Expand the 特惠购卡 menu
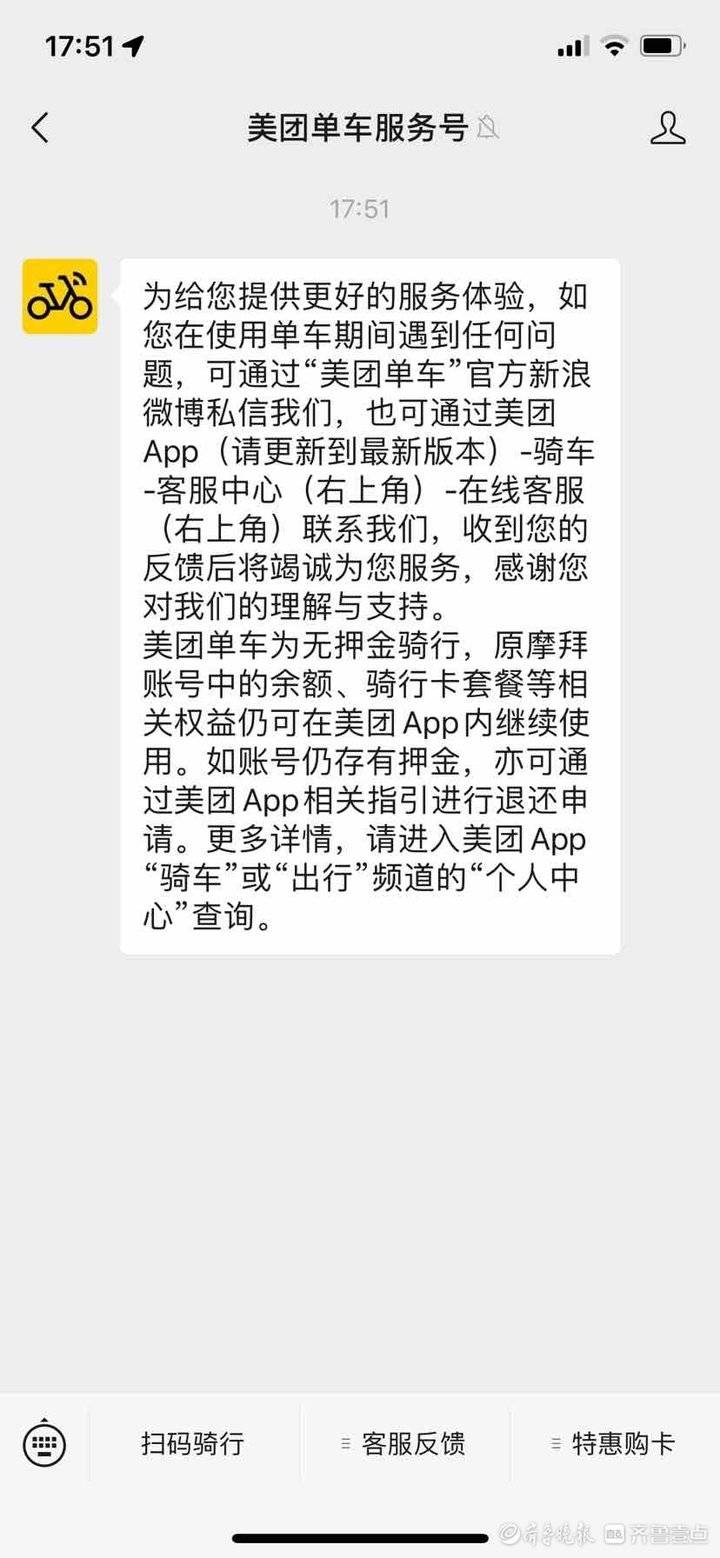The width and height of the screenshot is (720, 1558). 613,1443
